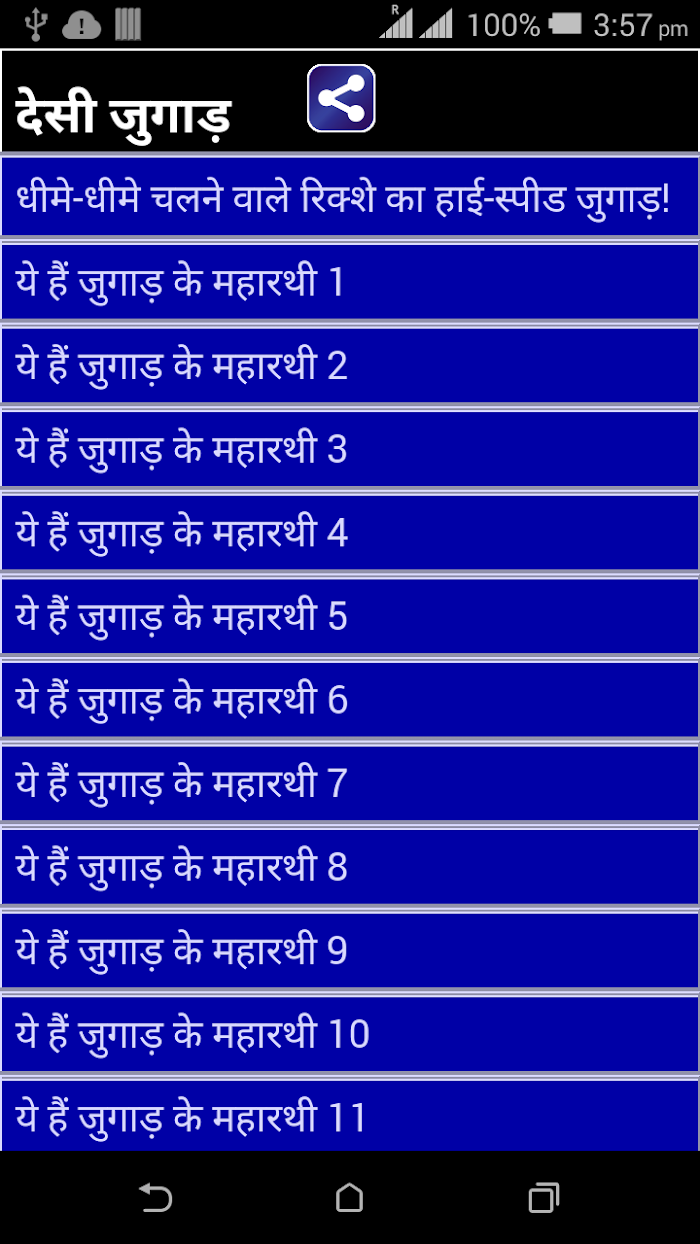View ये हैं जुगाड़ के महारथी 8
Screen dimensions: 700x1244
click(x=350, y=867)
